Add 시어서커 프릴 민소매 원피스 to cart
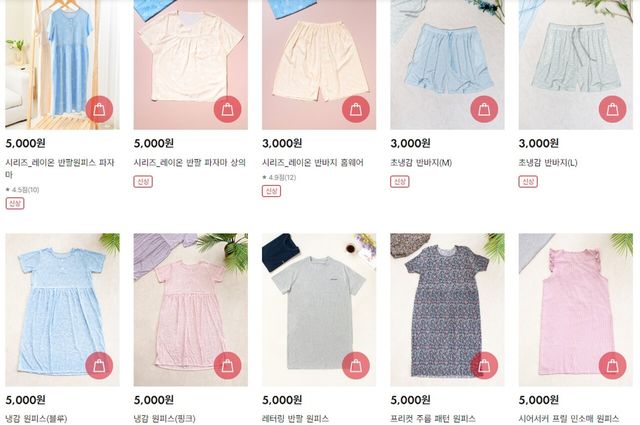This screenshot has height=425, width=640. point(613,366)
